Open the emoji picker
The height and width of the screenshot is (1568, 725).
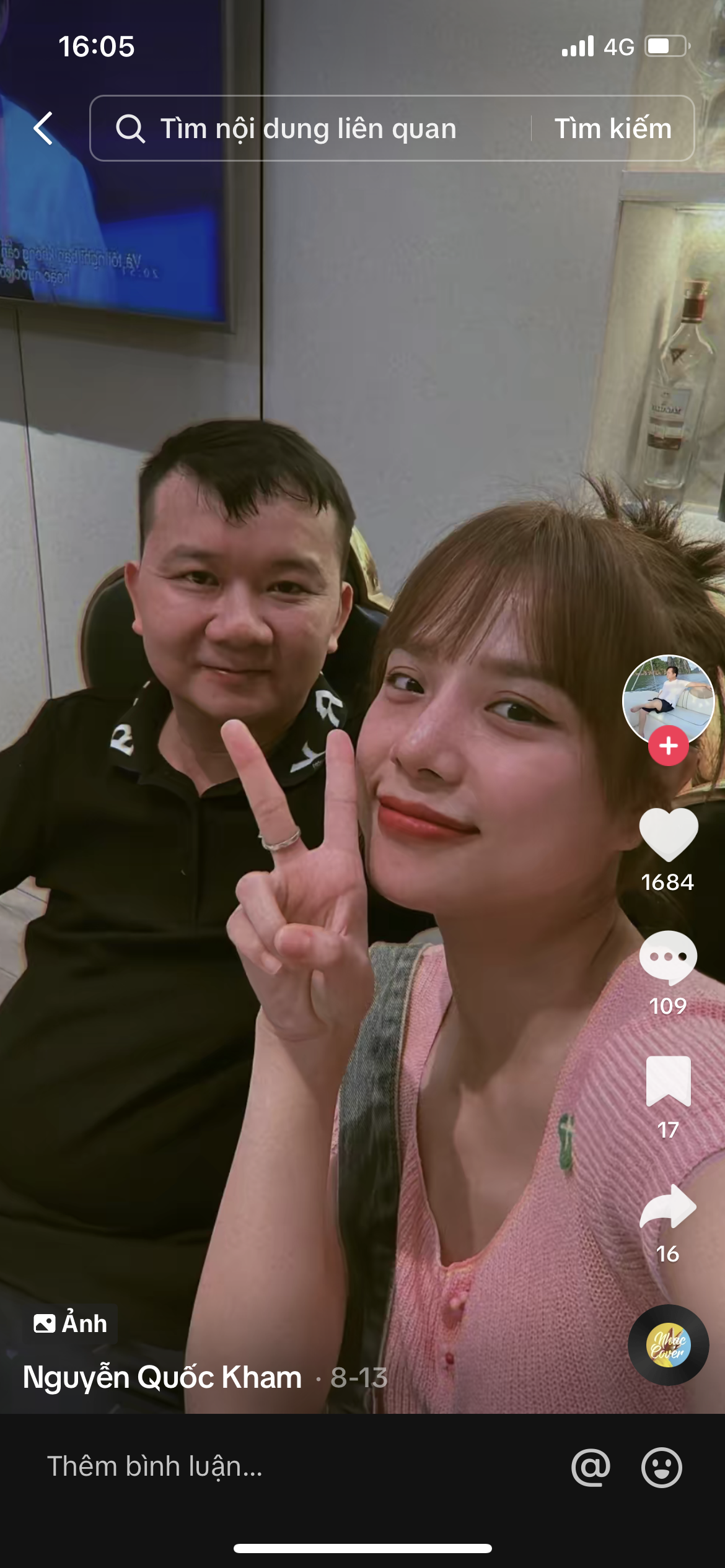coord(661,1467)
